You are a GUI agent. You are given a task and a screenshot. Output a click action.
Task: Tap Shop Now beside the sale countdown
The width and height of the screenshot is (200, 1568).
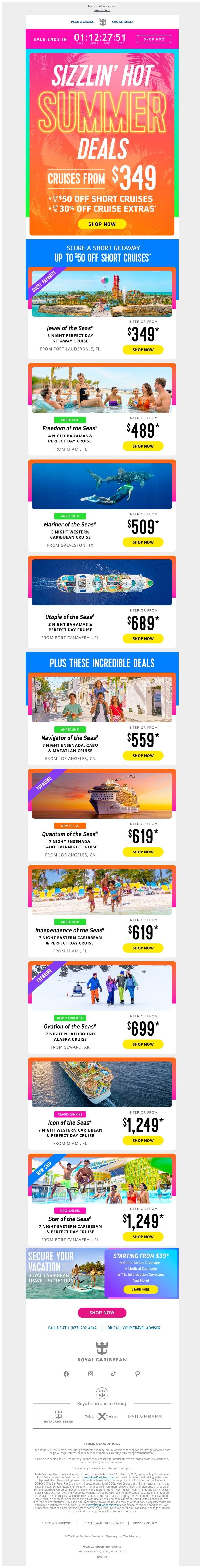pyautogui.click(x=154, y=39)
